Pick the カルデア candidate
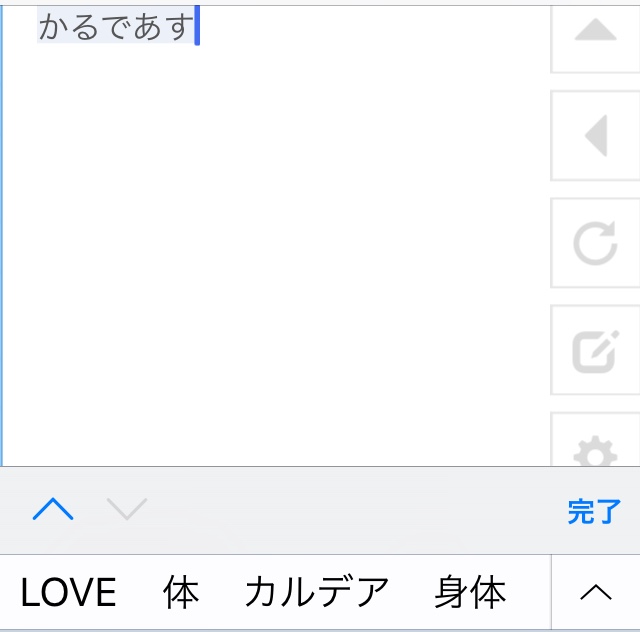The height and width of the screenshot is (632, 640). (316, 593)
